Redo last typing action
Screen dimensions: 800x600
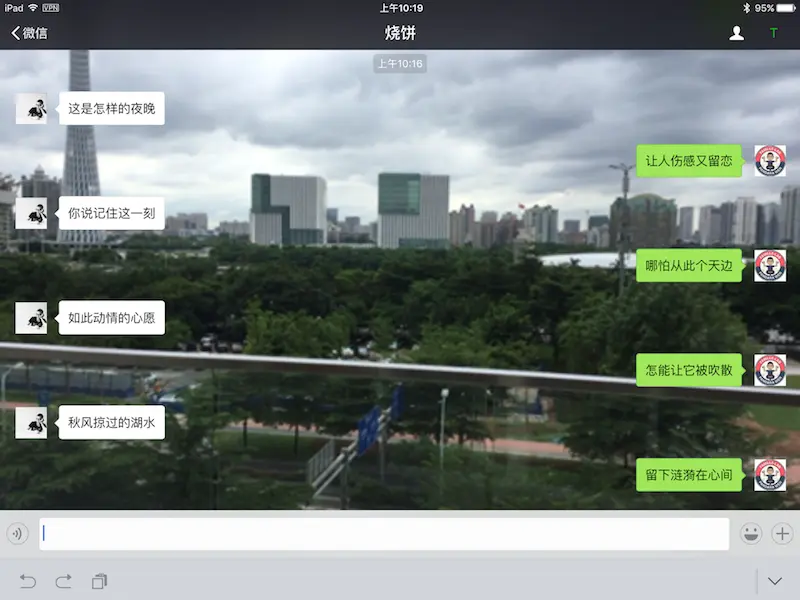coord(63,581)
